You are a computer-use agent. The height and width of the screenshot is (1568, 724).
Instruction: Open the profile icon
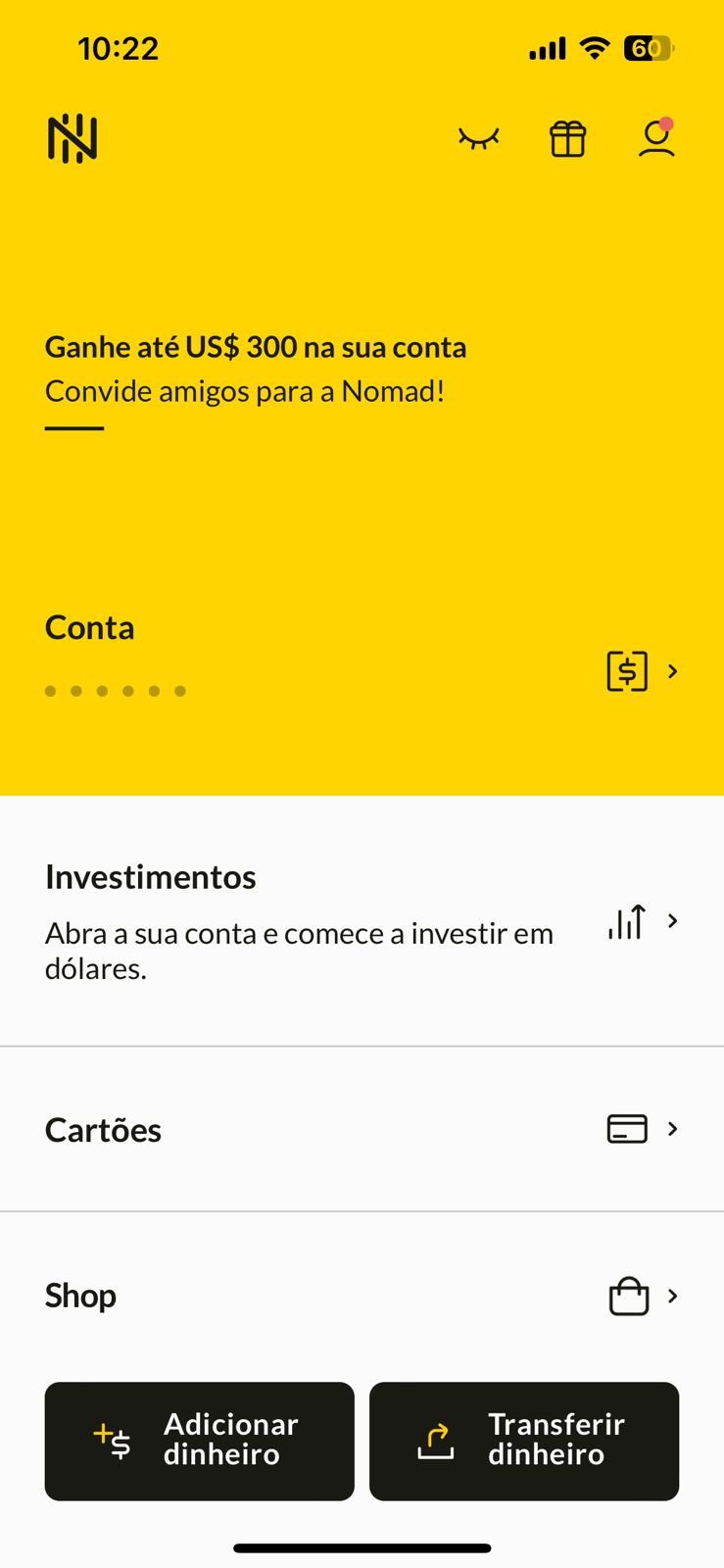(x=656, y=138)
